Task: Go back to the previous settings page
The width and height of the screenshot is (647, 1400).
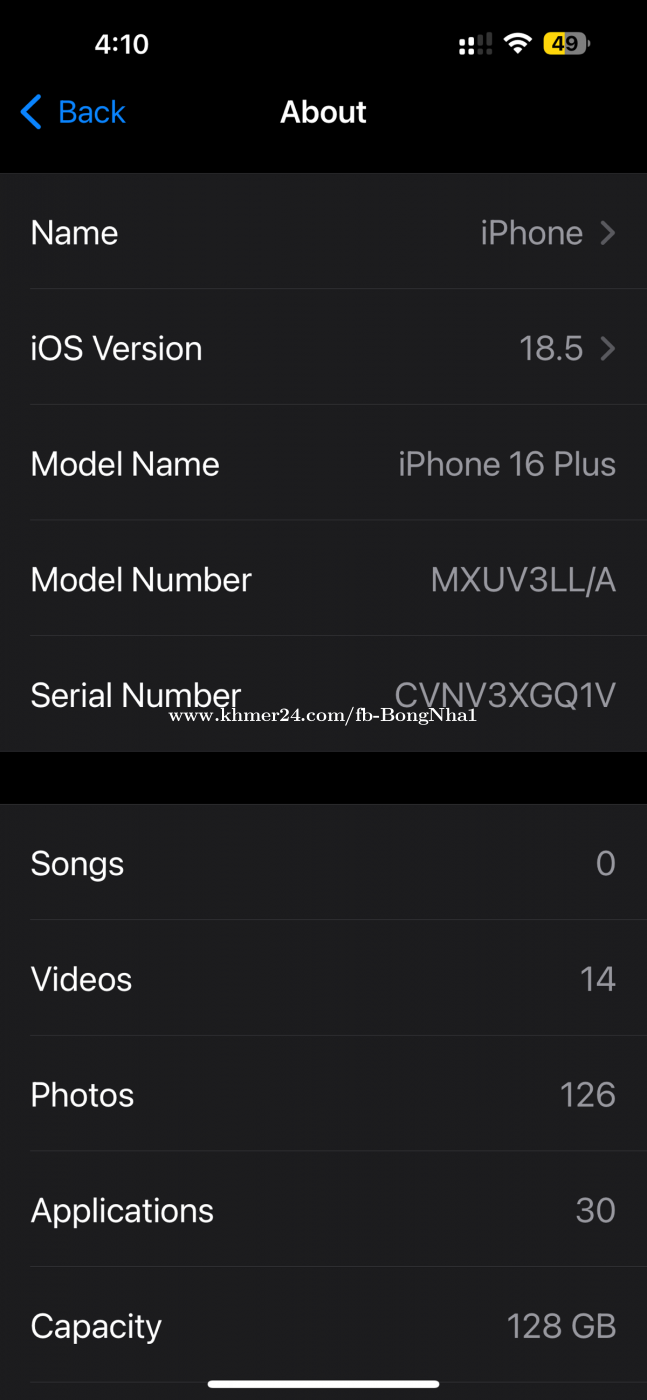Action: point(73,112)
